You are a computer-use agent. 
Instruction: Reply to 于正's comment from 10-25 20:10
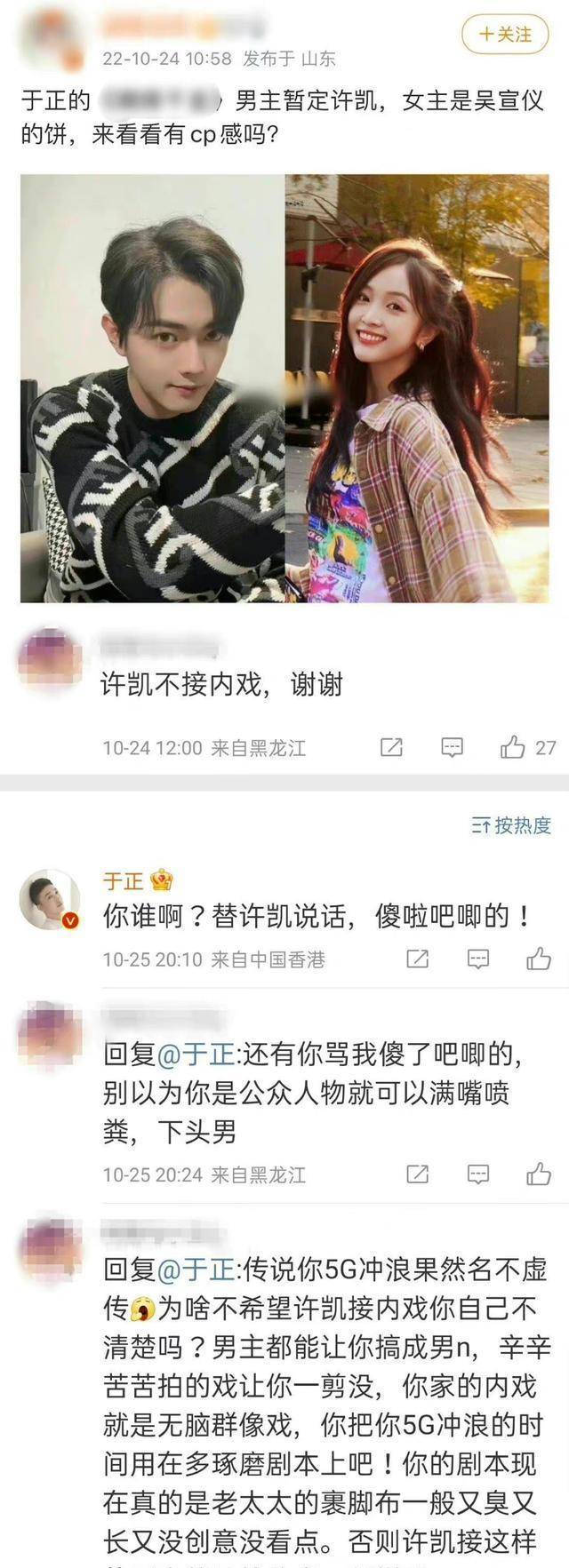[477, 959]
